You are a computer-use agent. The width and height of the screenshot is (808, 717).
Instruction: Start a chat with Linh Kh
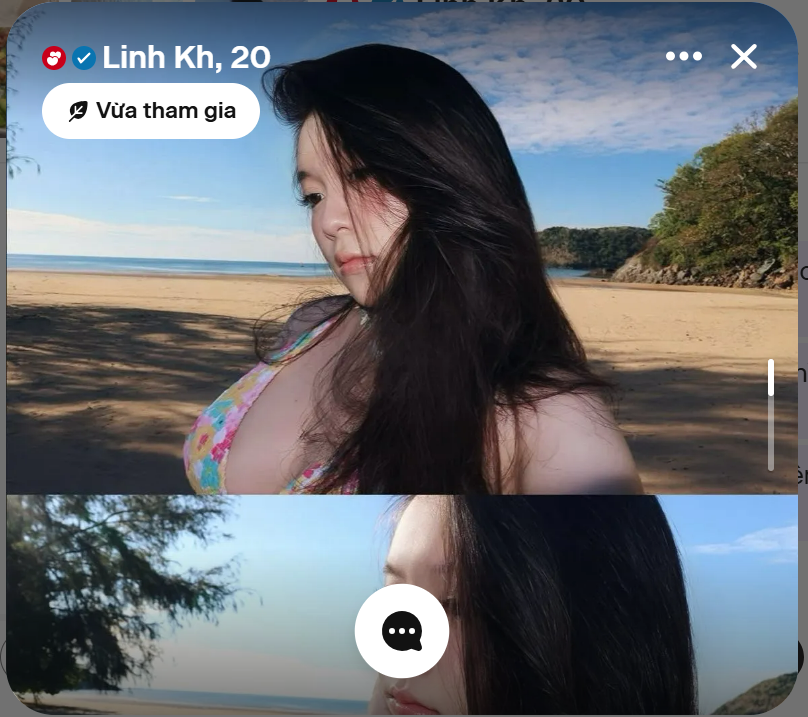[x=402, y=631]
